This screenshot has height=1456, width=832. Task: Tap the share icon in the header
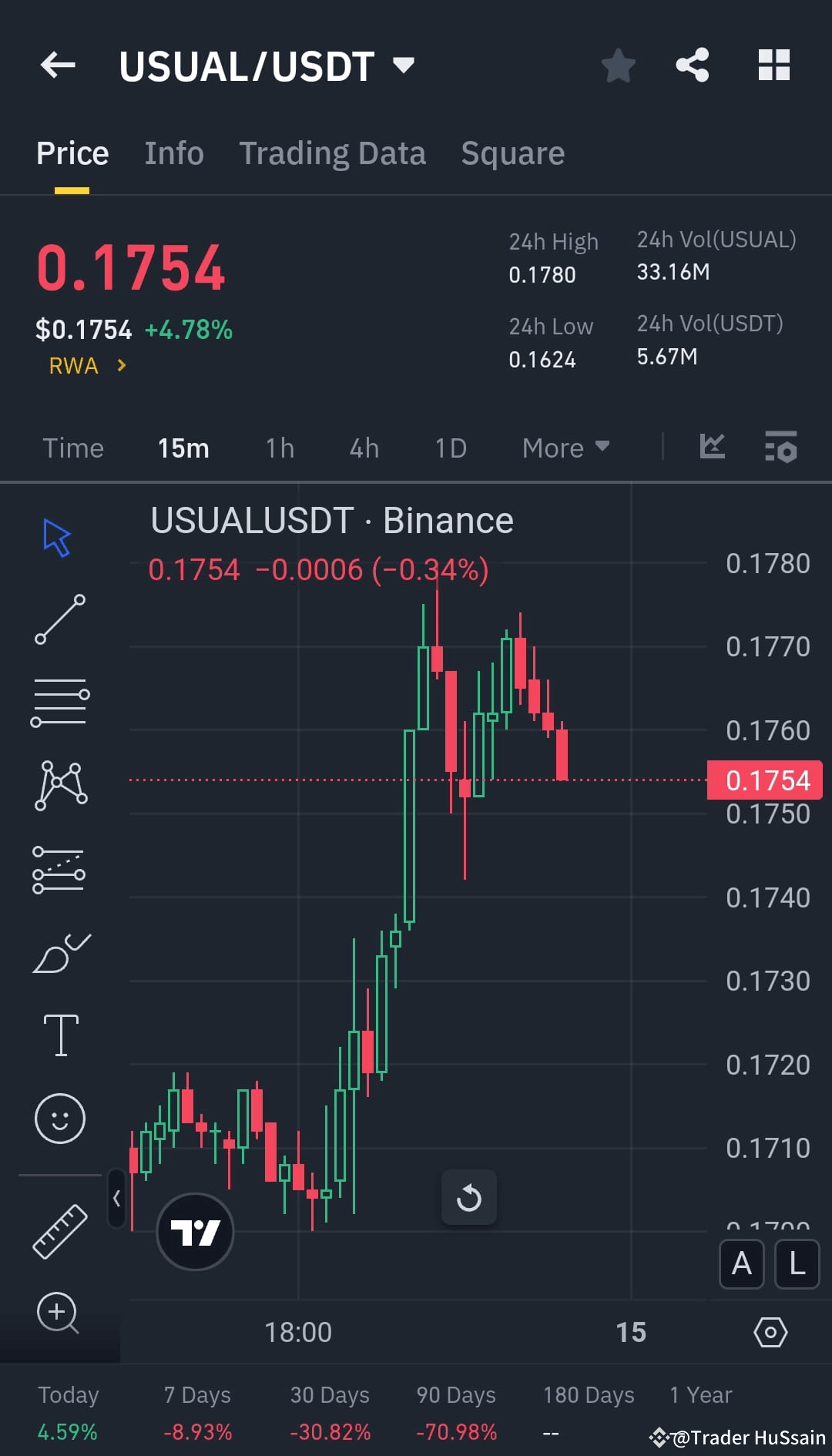pyautogui.click(x=693, y=65)
